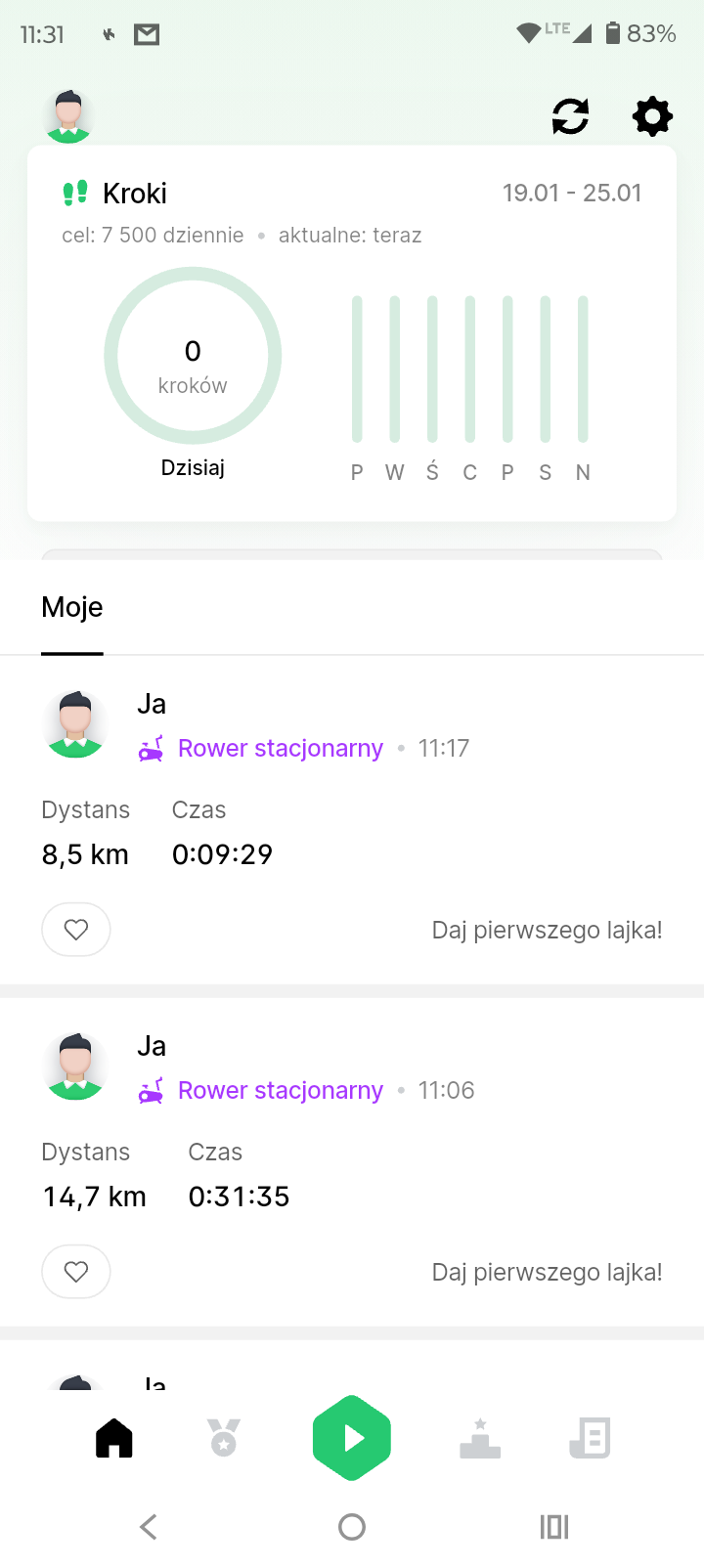
Task: Open the Kroki steps card
Action: [x=352, y=332]
